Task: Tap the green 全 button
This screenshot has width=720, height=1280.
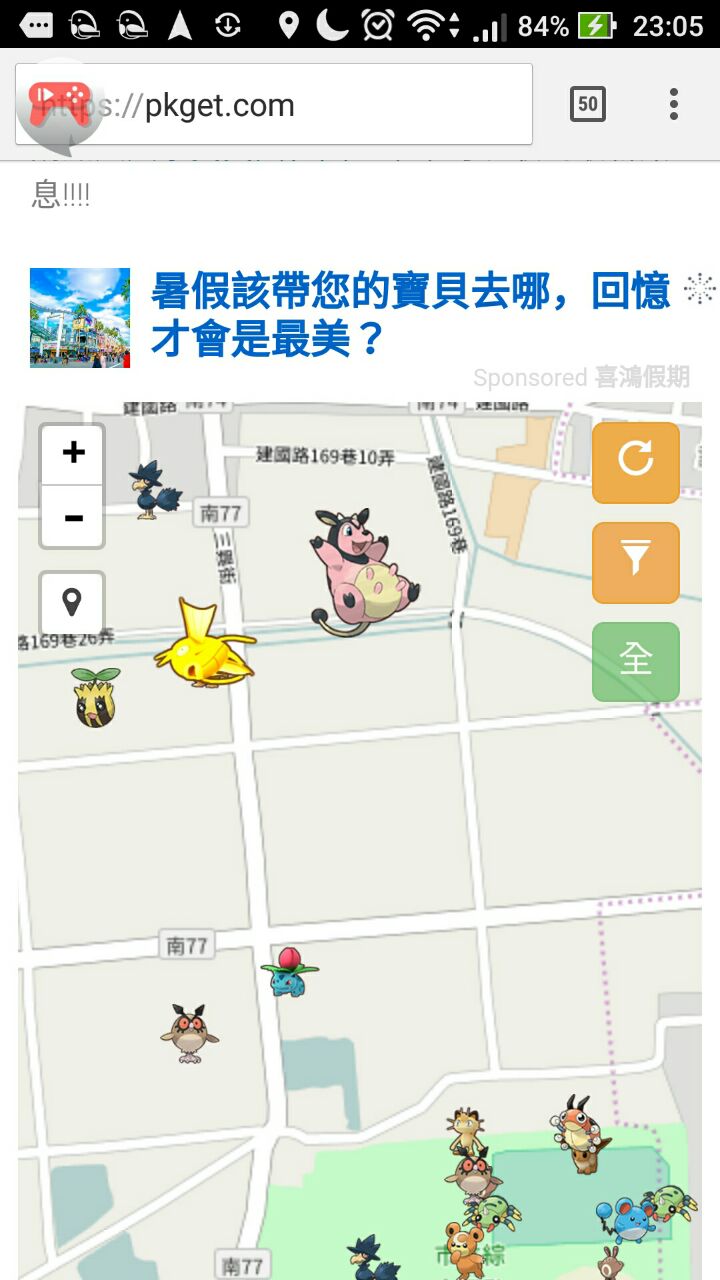Action: (636, 661)
